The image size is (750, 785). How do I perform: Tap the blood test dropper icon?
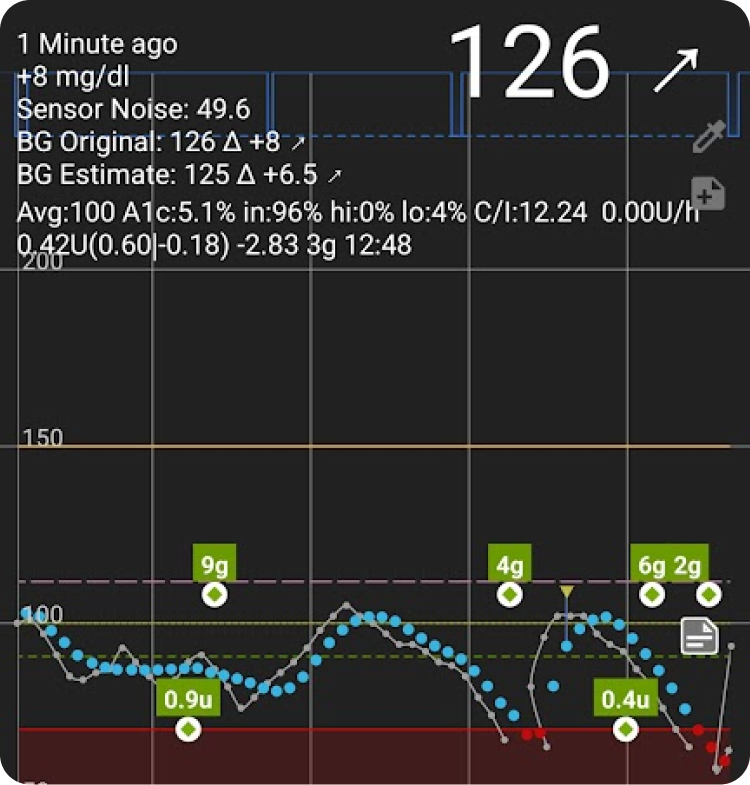708,137
